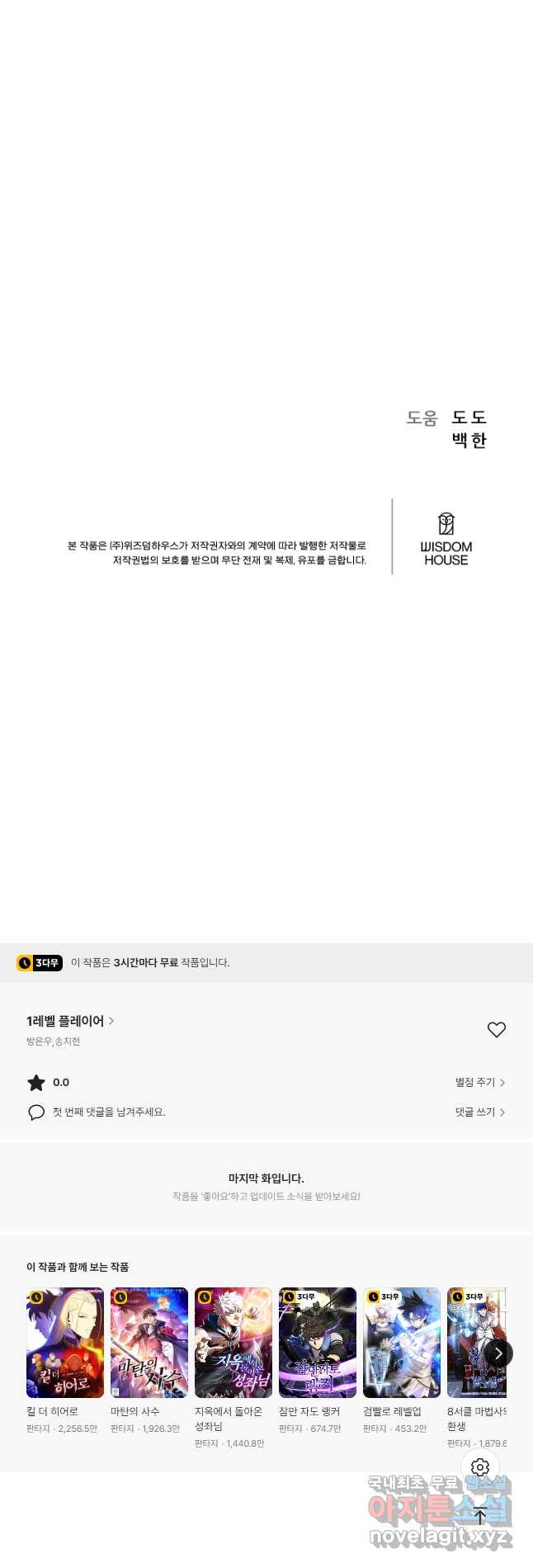Open 별점 주기 to rate this episode
Viewport: 533px width, 1568px height.
click(x=479, y=1082)
